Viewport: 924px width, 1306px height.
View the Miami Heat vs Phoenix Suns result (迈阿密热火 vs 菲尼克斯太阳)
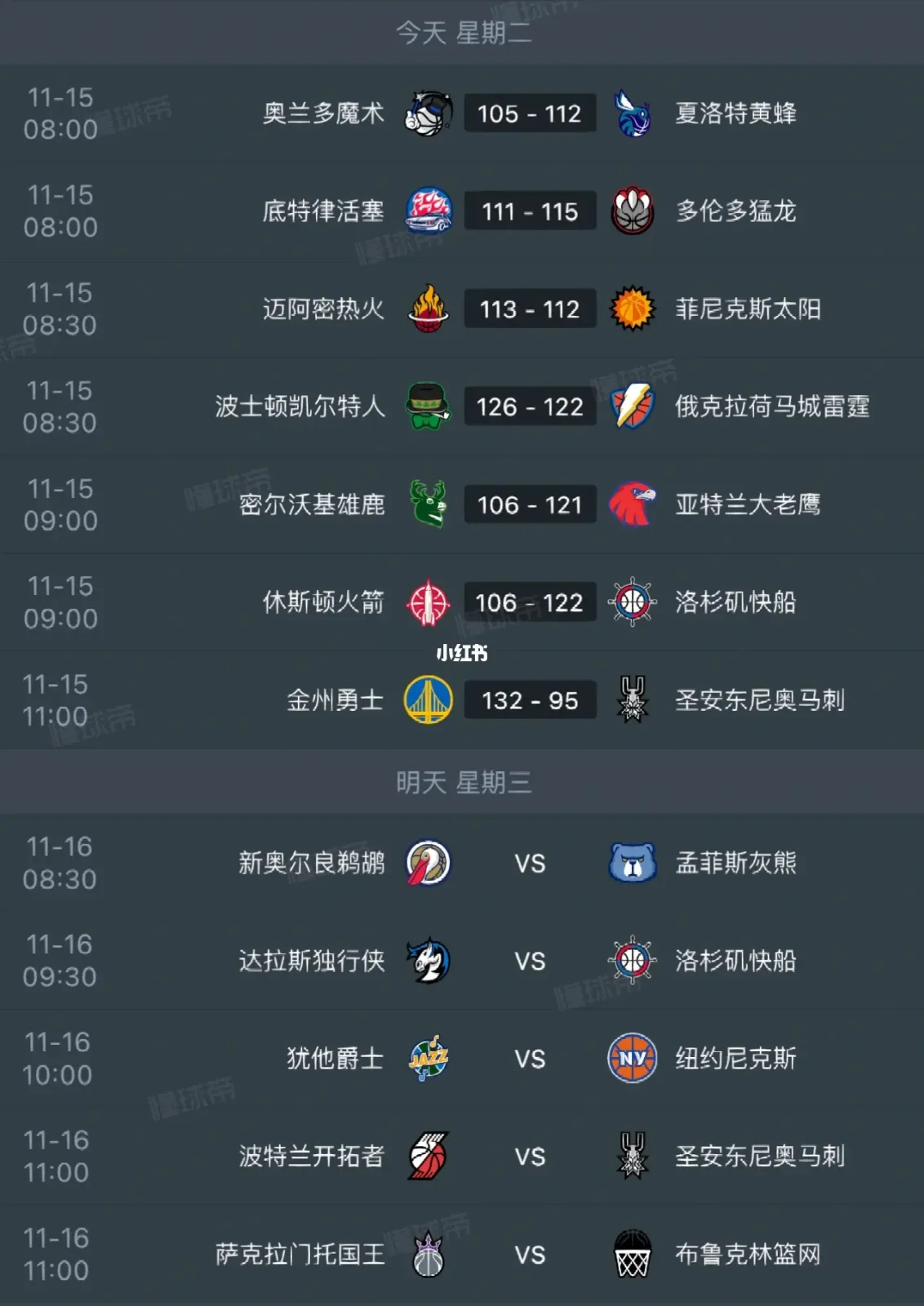529,309
